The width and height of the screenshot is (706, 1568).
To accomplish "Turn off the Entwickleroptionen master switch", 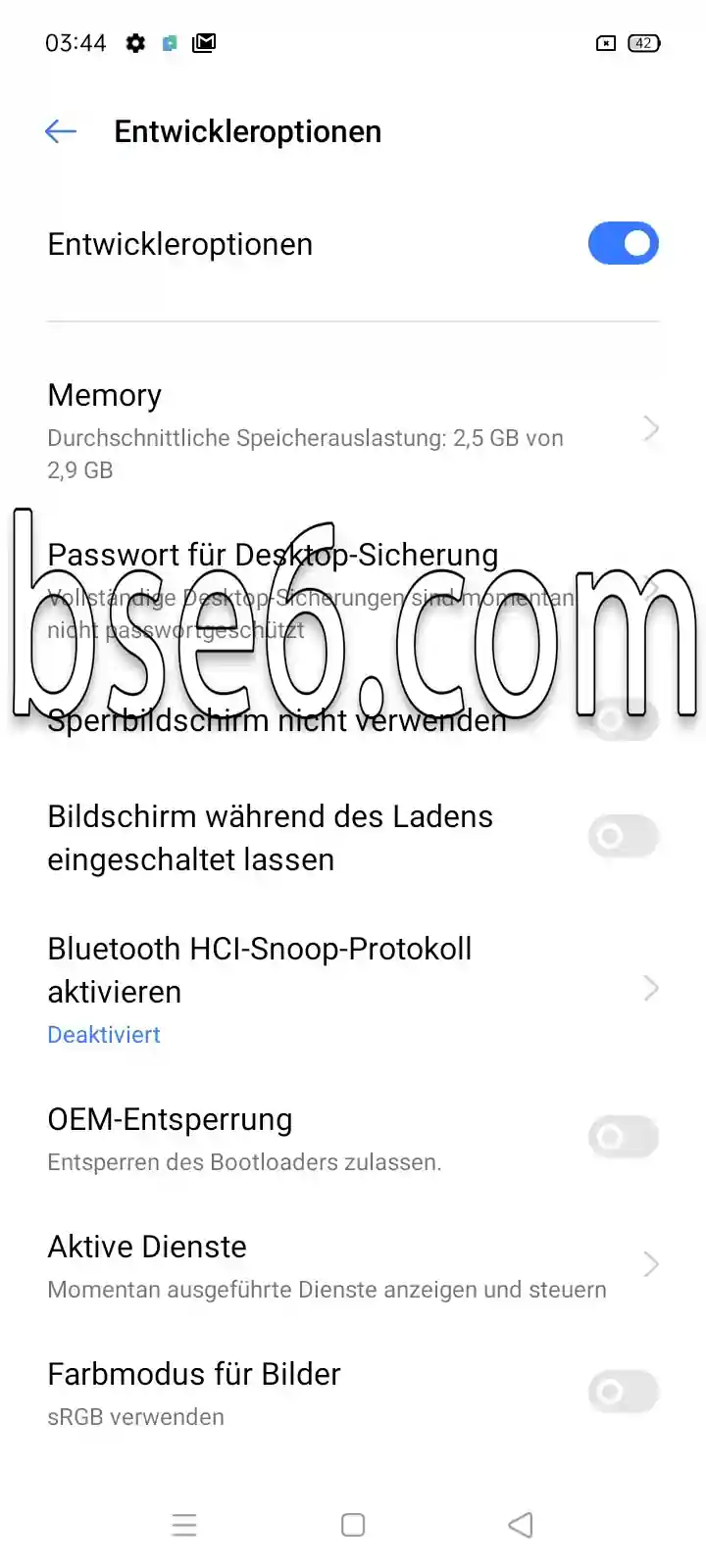I will pyautogui.click(x=624, y=243).
